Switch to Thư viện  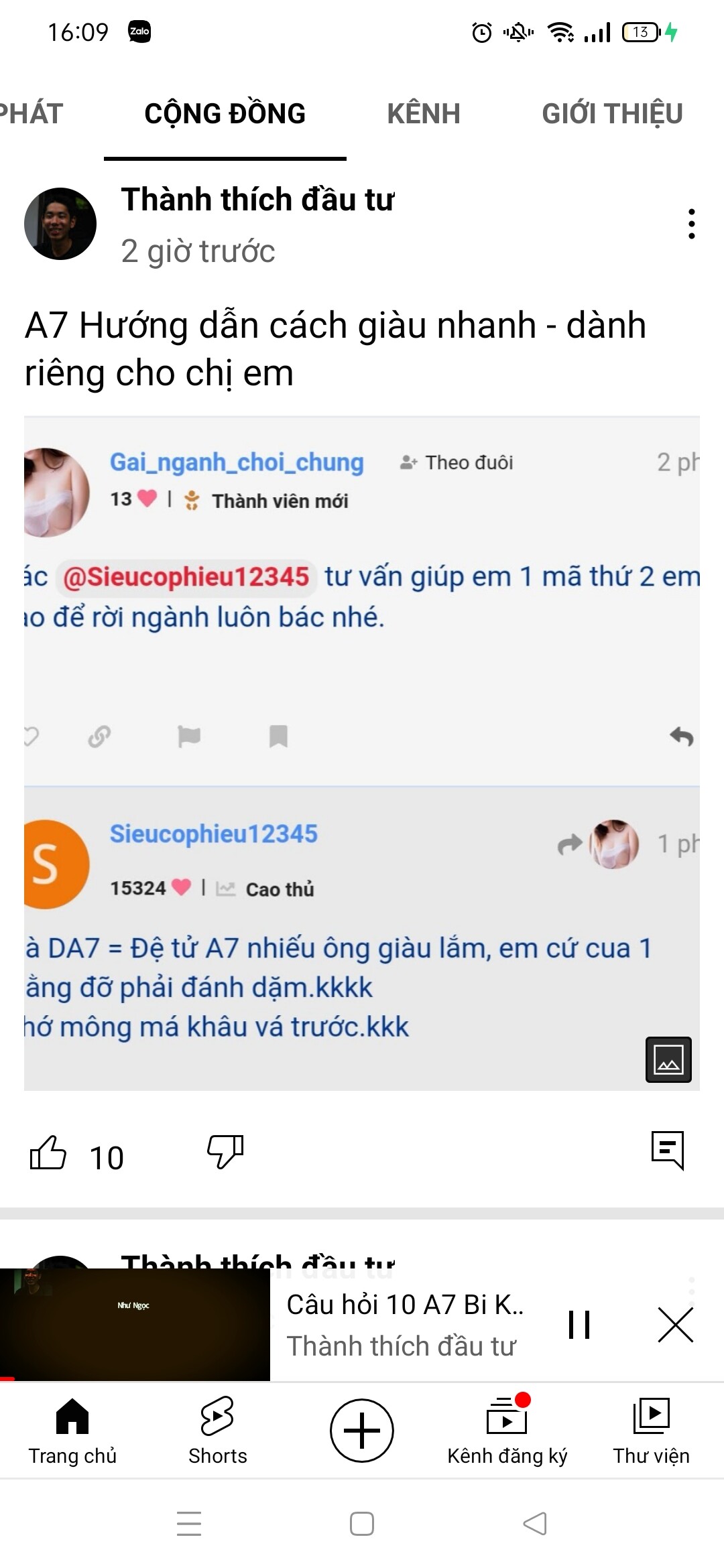pyautogui.click(x=651, y=1431)
